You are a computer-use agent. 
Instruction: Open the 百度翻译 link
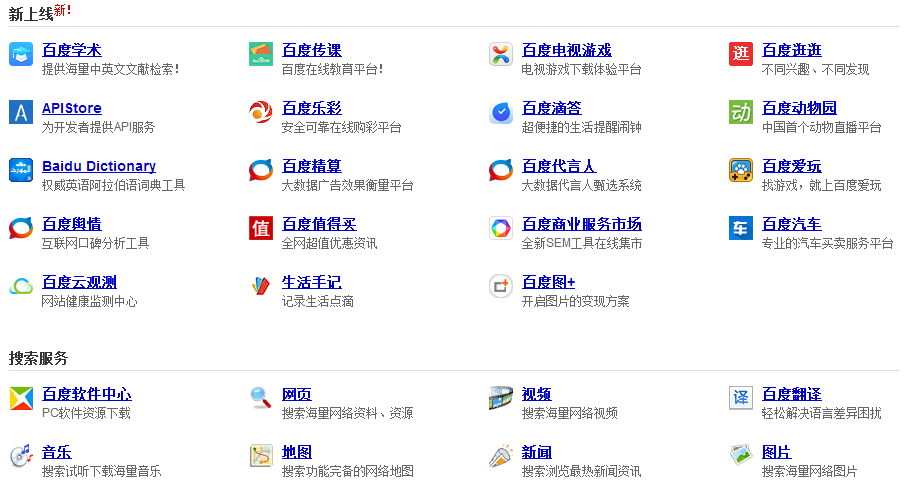pyautogui.click(x=791, y=394)
